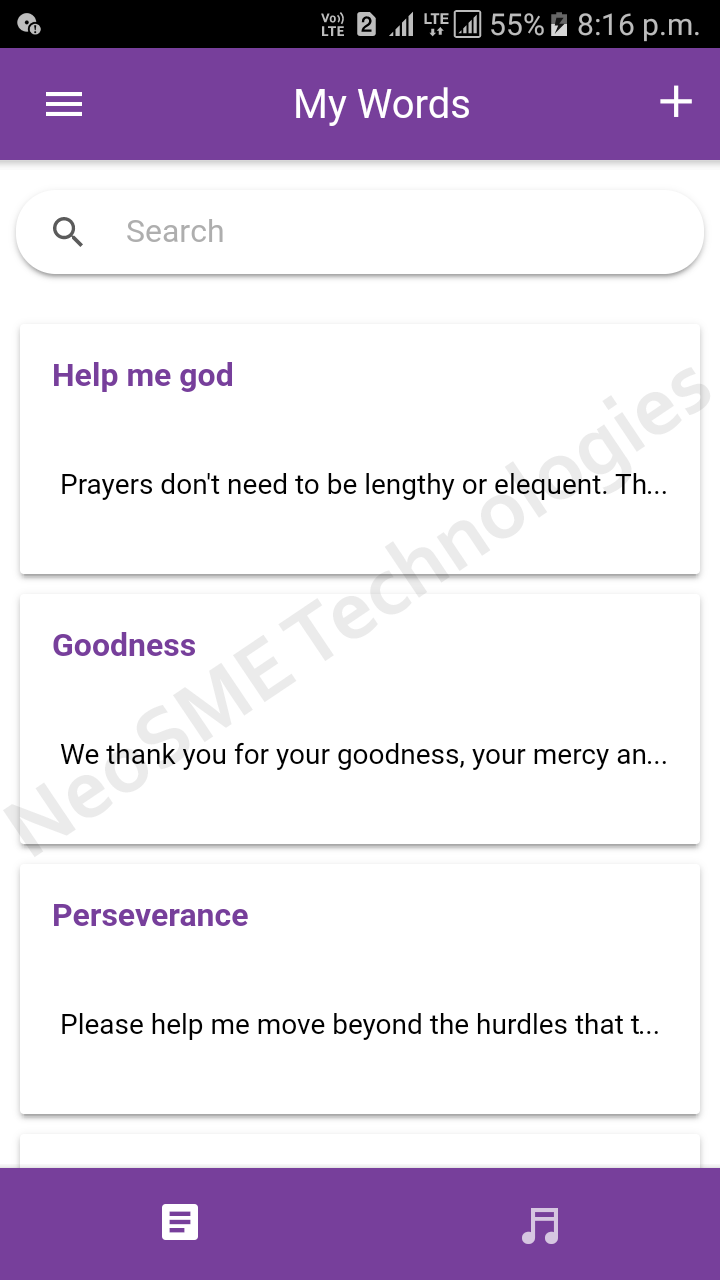View the Perseverance card
Screen dimensions: 720x1280
[360, 989]
